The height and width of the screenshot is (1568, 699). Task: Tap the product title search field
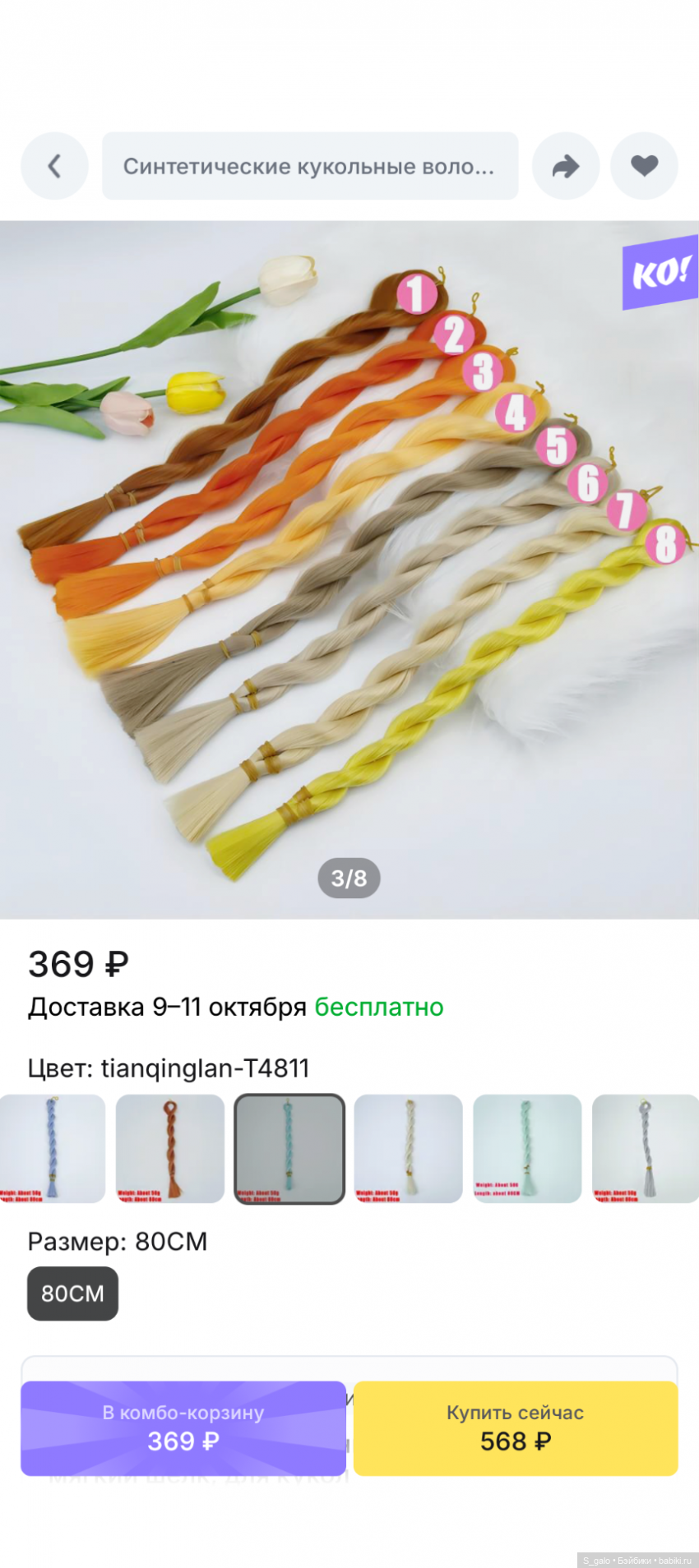[x=310, y=166]
